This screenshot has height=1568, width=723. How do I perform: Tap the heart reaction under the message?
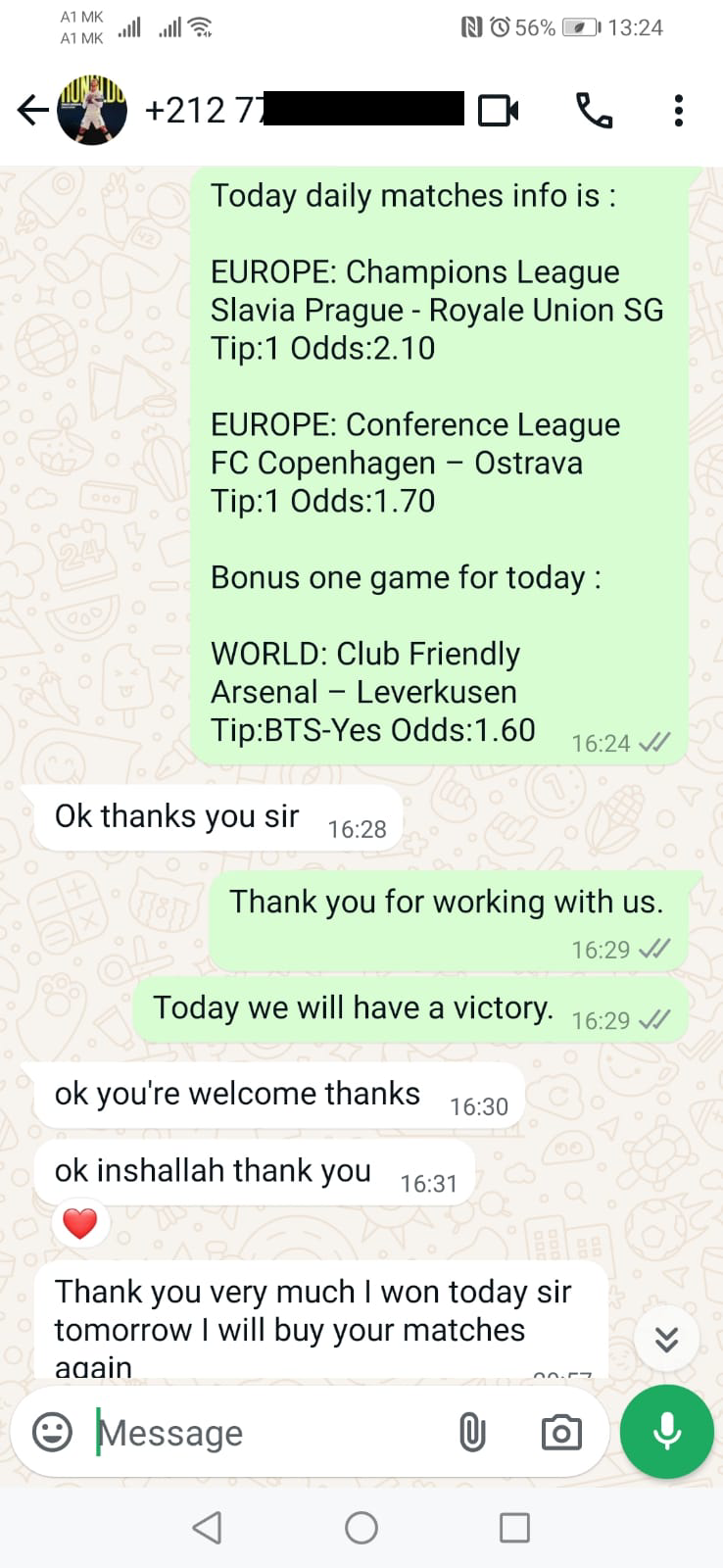80,1223
